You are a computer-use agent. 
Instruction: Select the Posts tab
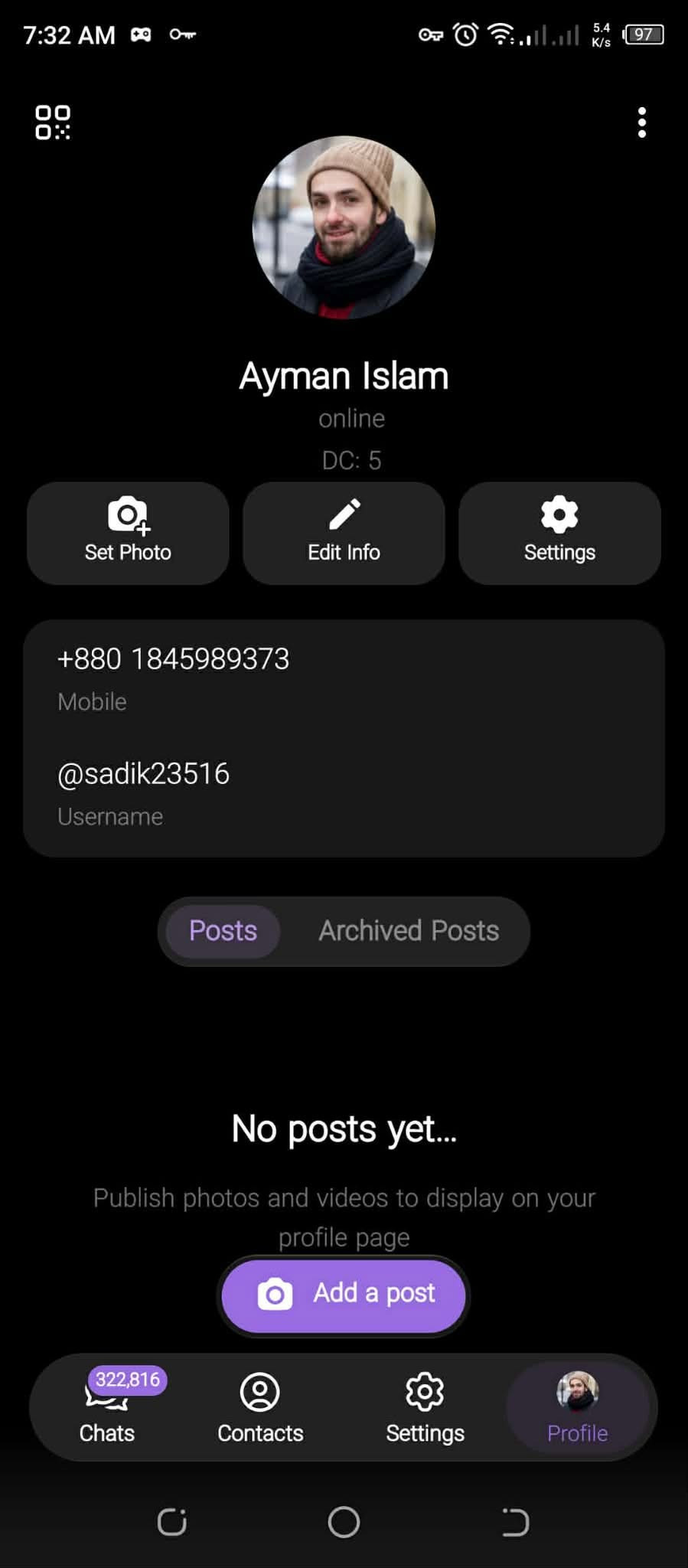223,931
